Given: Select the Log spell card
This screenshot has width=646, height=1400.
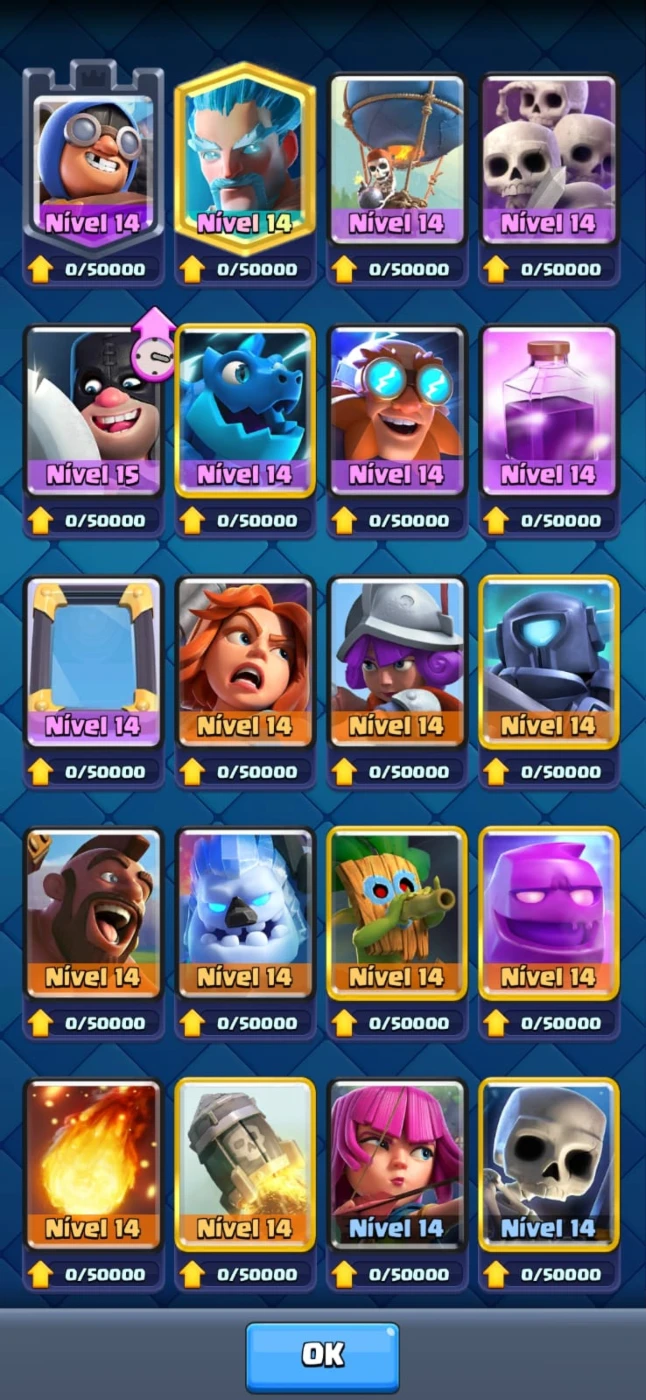Looking at the screenshot, I should point(245,1165).
